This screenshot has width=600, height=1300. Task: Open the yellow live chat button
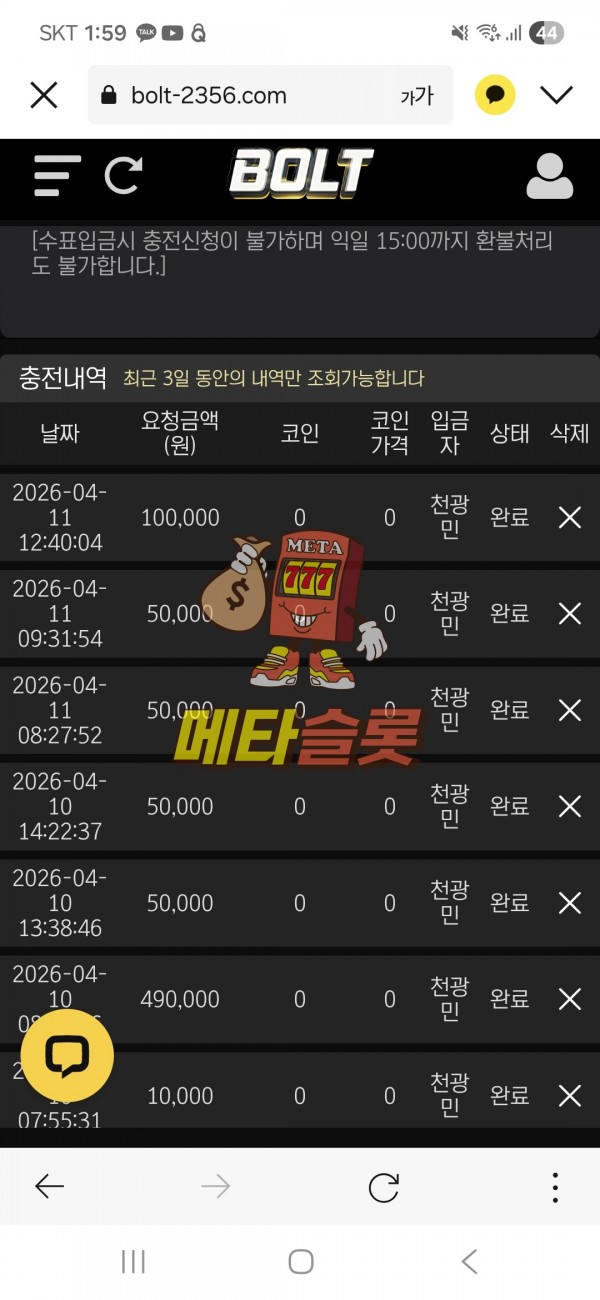pyautogui.click(x=67, y=1055)
